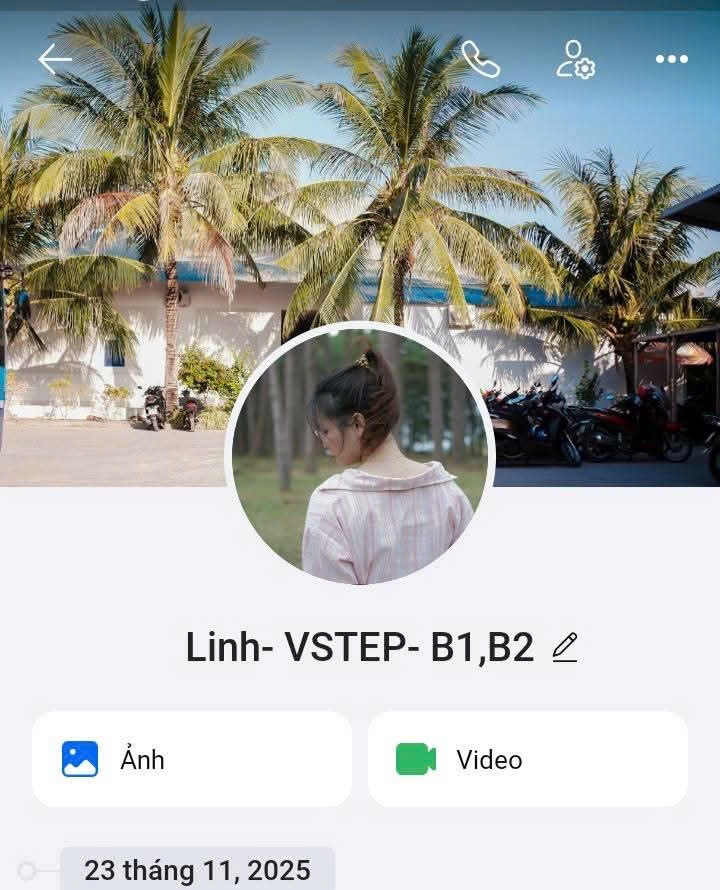Screen dimensions: 720x890
Task: Open the three-dot overflow menu
Action: (x=671, y=60)
